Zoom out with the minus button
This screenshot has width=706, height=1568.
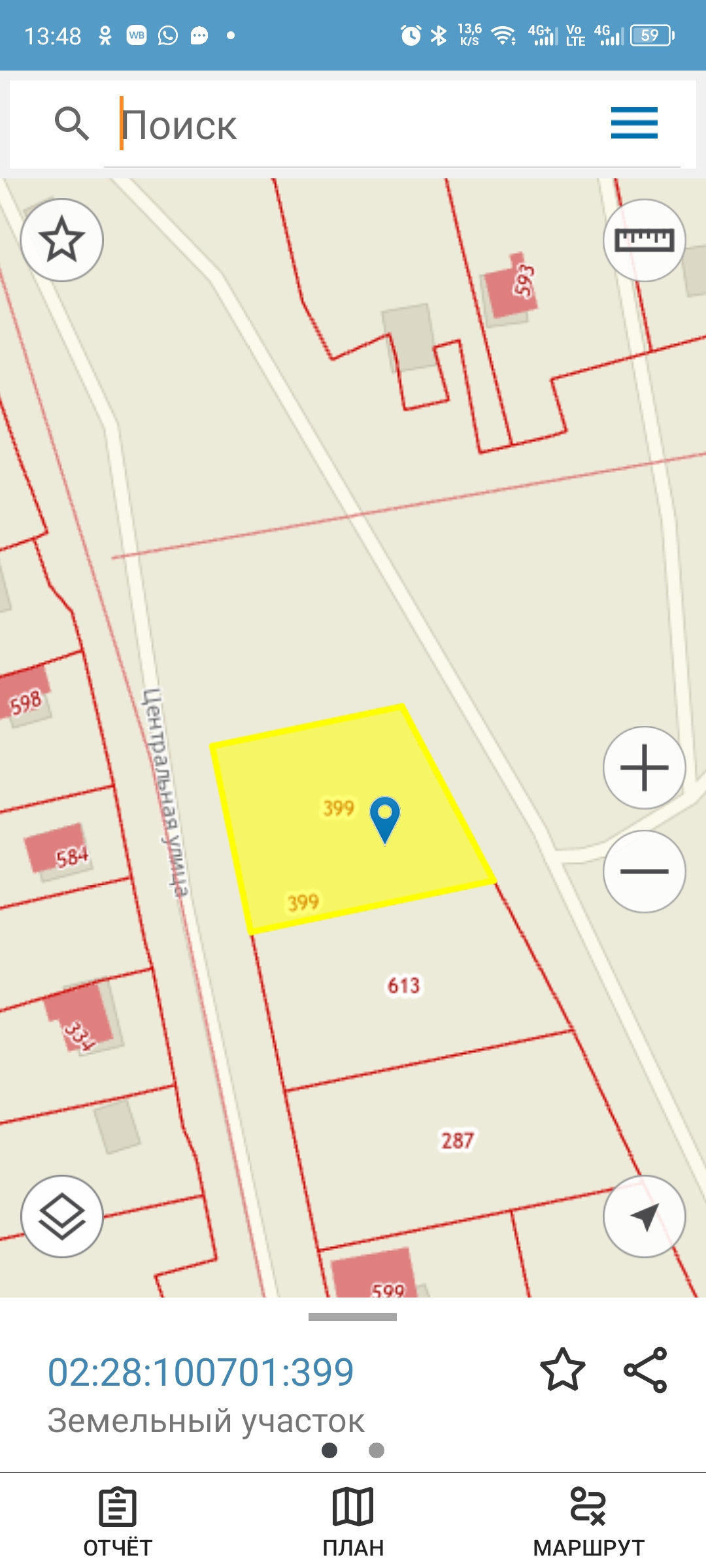pyautogui.click(x=644, y=871)
